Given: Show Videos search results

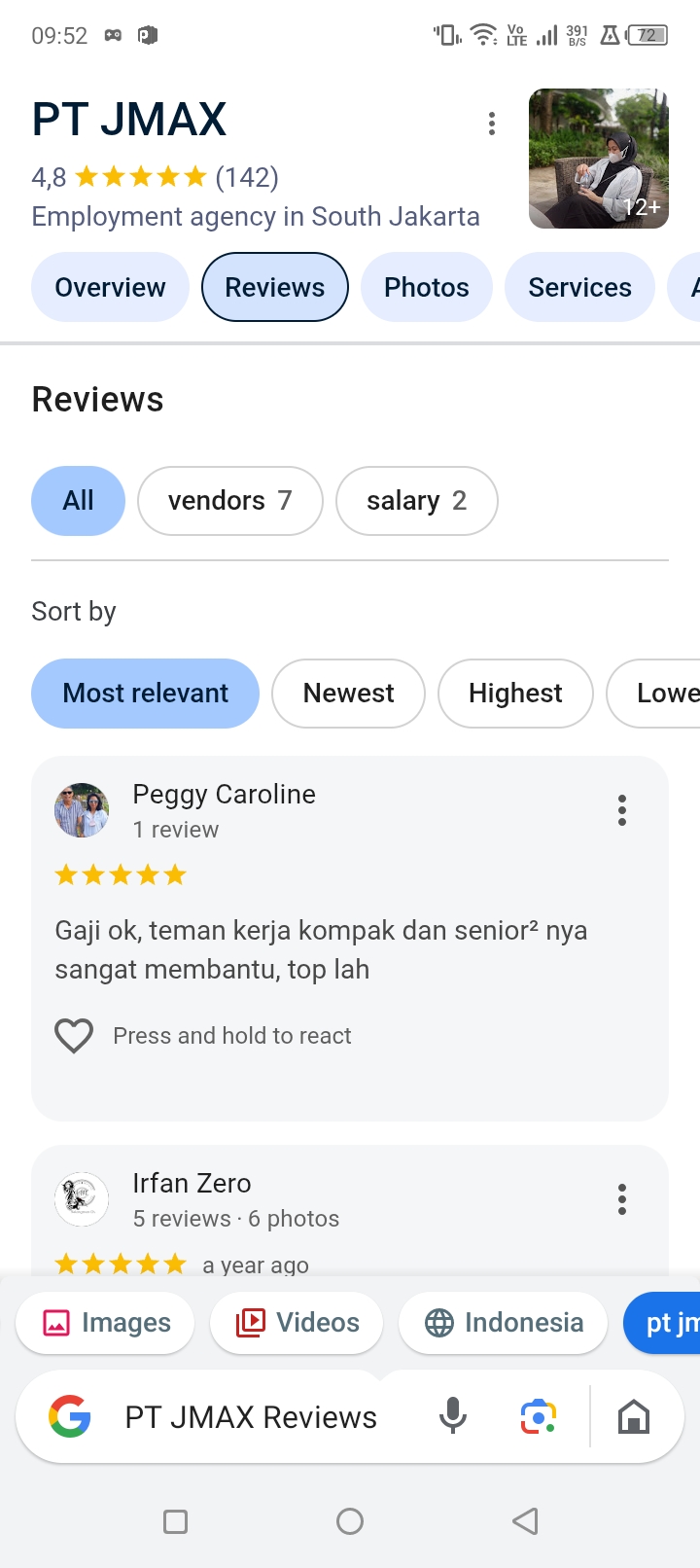Looking at the screenshot, I should pos(297,1323).
